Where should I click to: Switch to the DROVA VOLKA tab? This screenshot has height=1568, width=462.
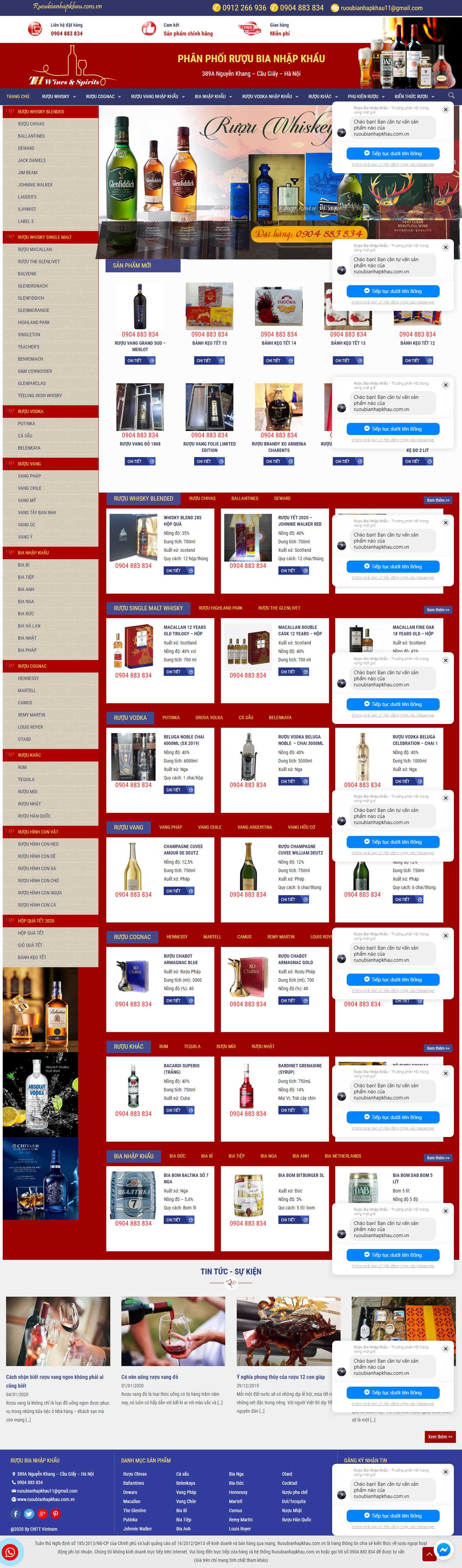pyautogui.click(x=209, y=718)
